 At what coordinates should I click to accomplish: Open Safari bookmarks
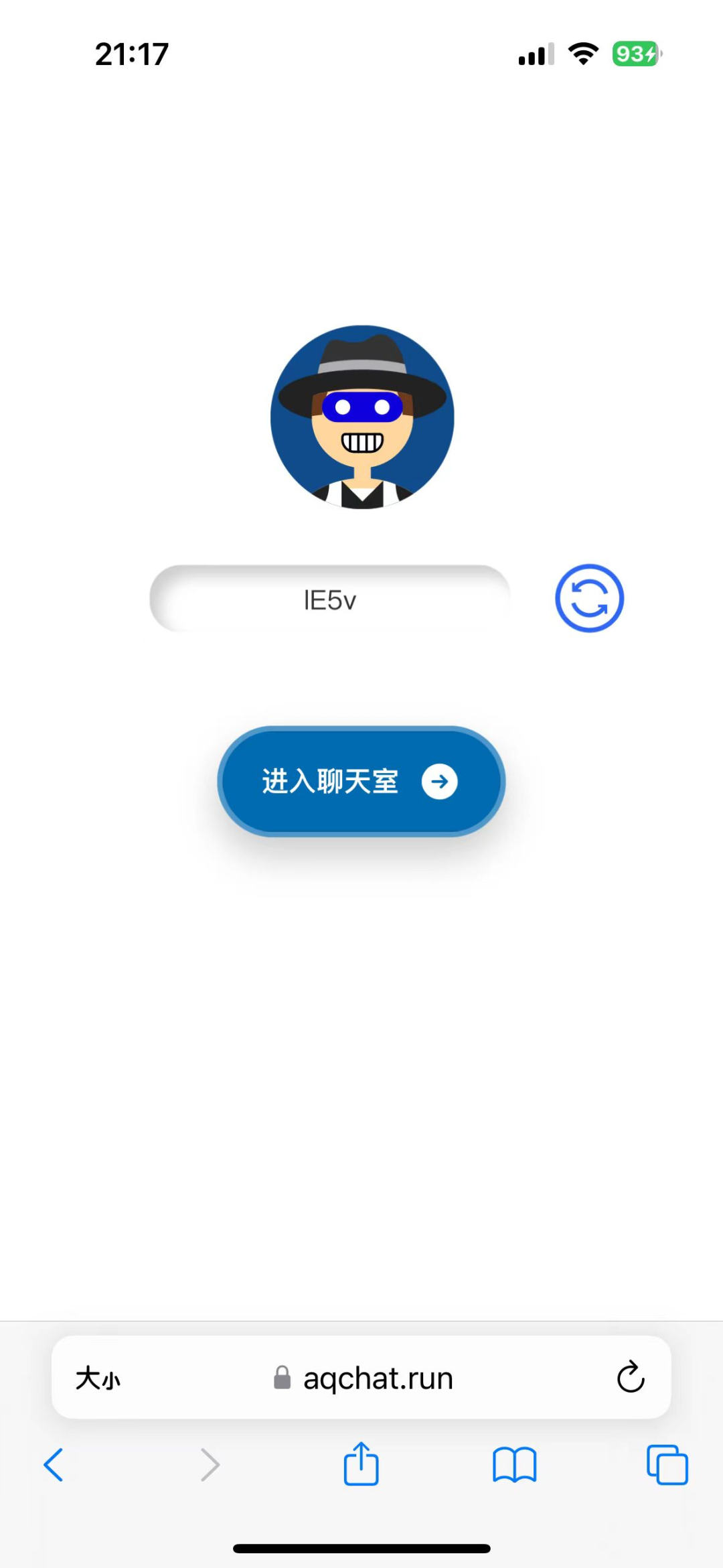(514, 1464)
